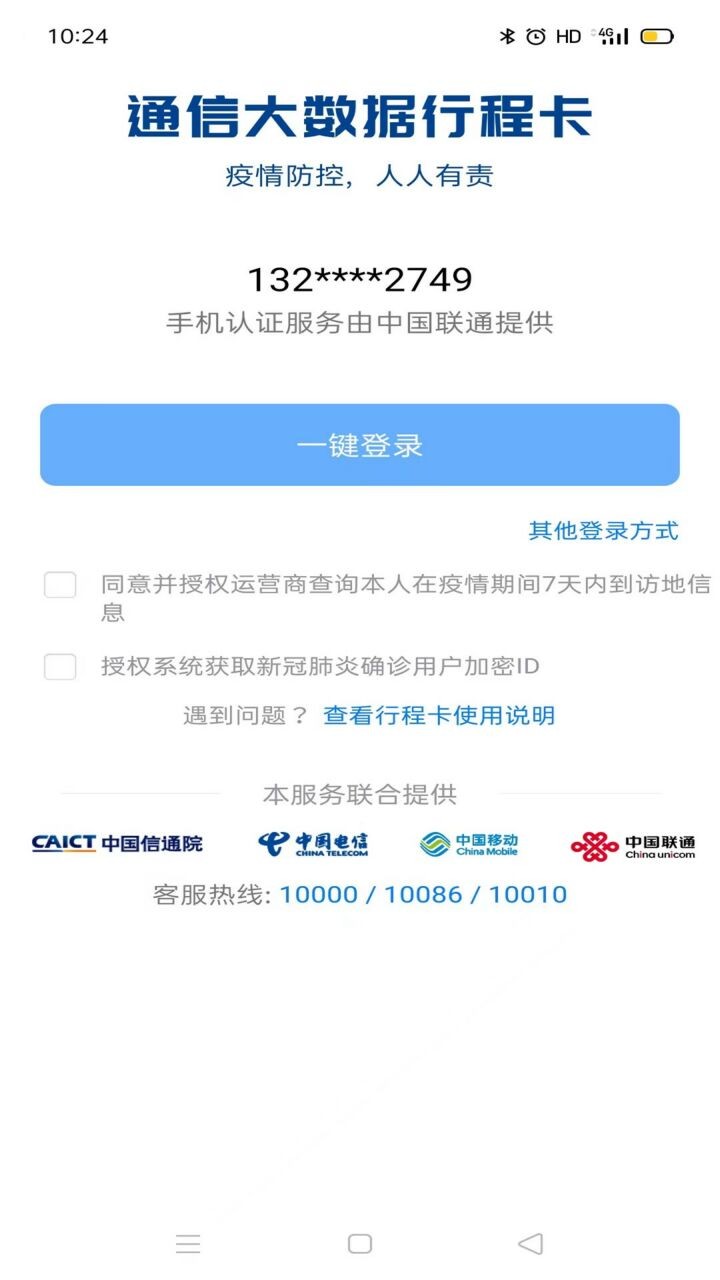Tap the 一键登录 login button
This screenshot has height=1280, width=720.
tap(360, 445)
